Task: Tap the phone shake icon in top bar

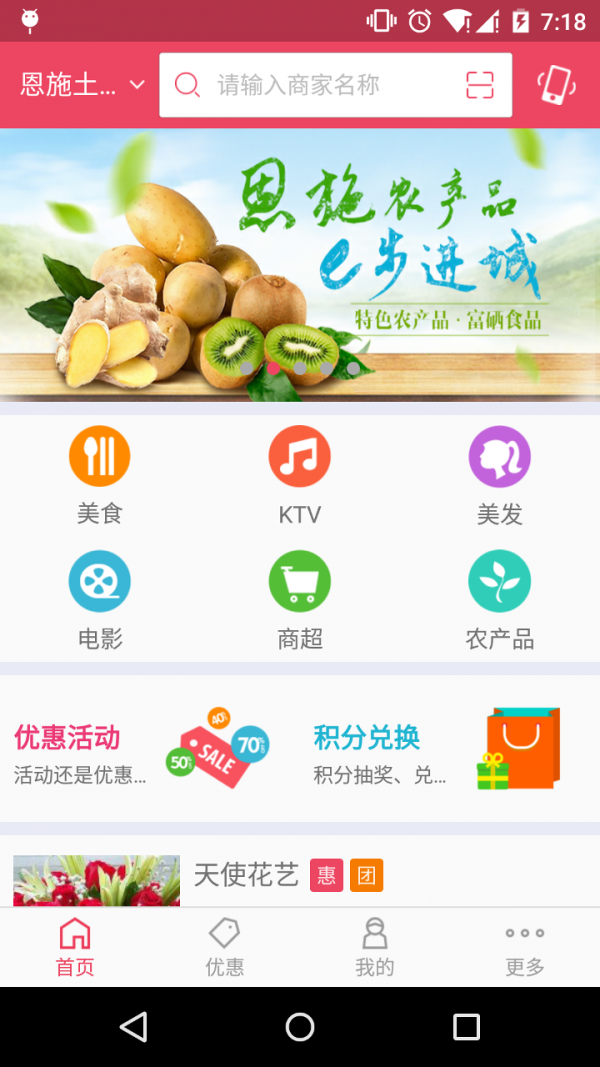Action: click(x=556, y=85)
